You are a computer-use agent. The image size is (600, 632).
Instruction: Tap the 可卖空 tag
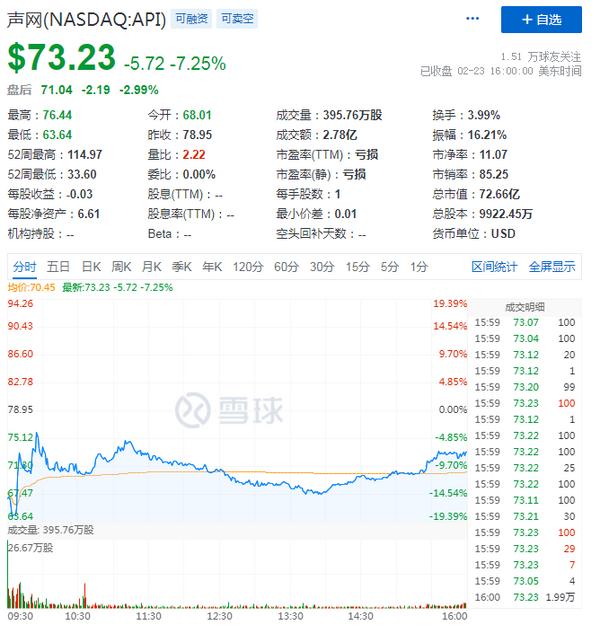point(236,19)
